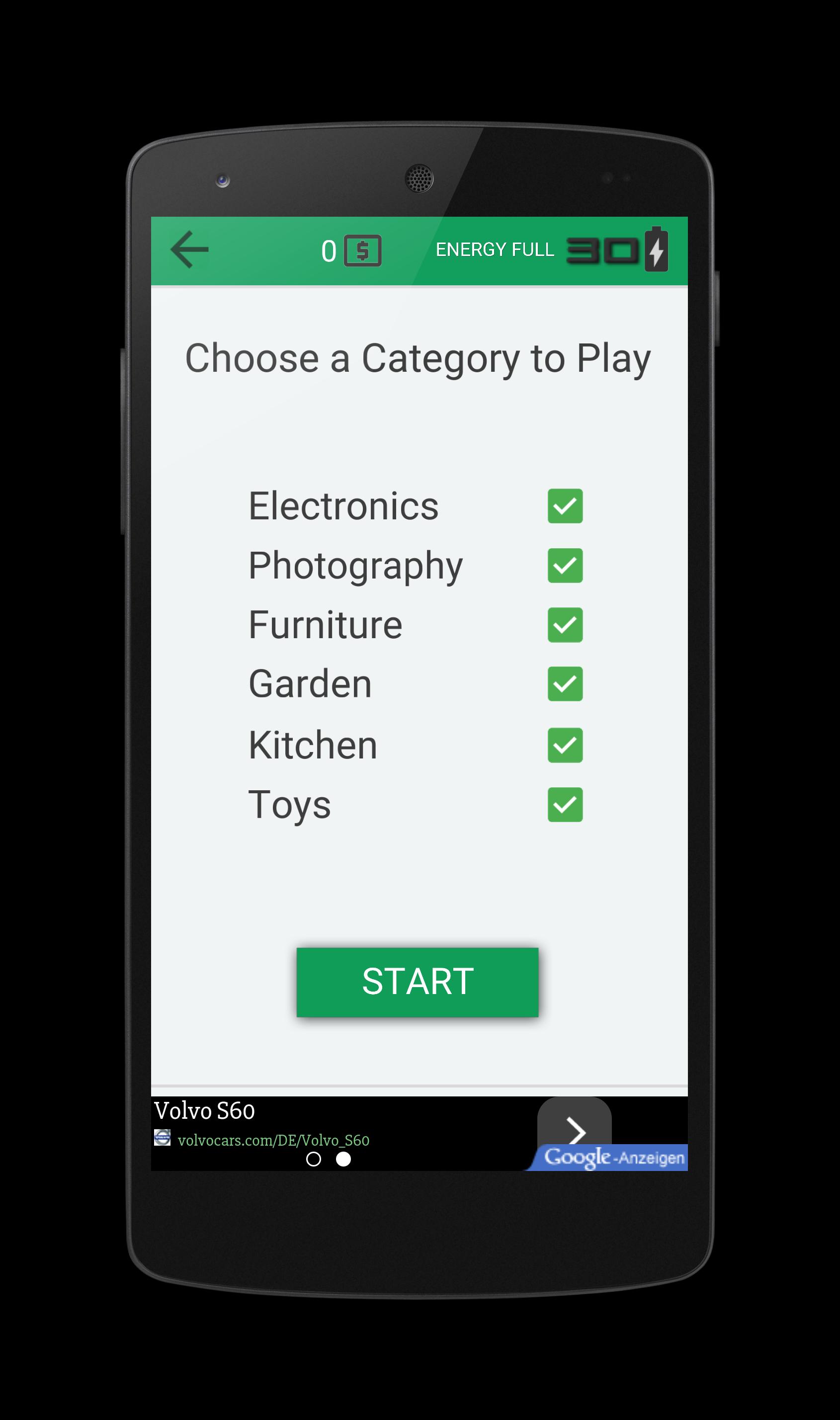The image size is (840, 1420).
Task: Uncheck the Photography category
Action: pyautogui.click(x=565, y=566)
